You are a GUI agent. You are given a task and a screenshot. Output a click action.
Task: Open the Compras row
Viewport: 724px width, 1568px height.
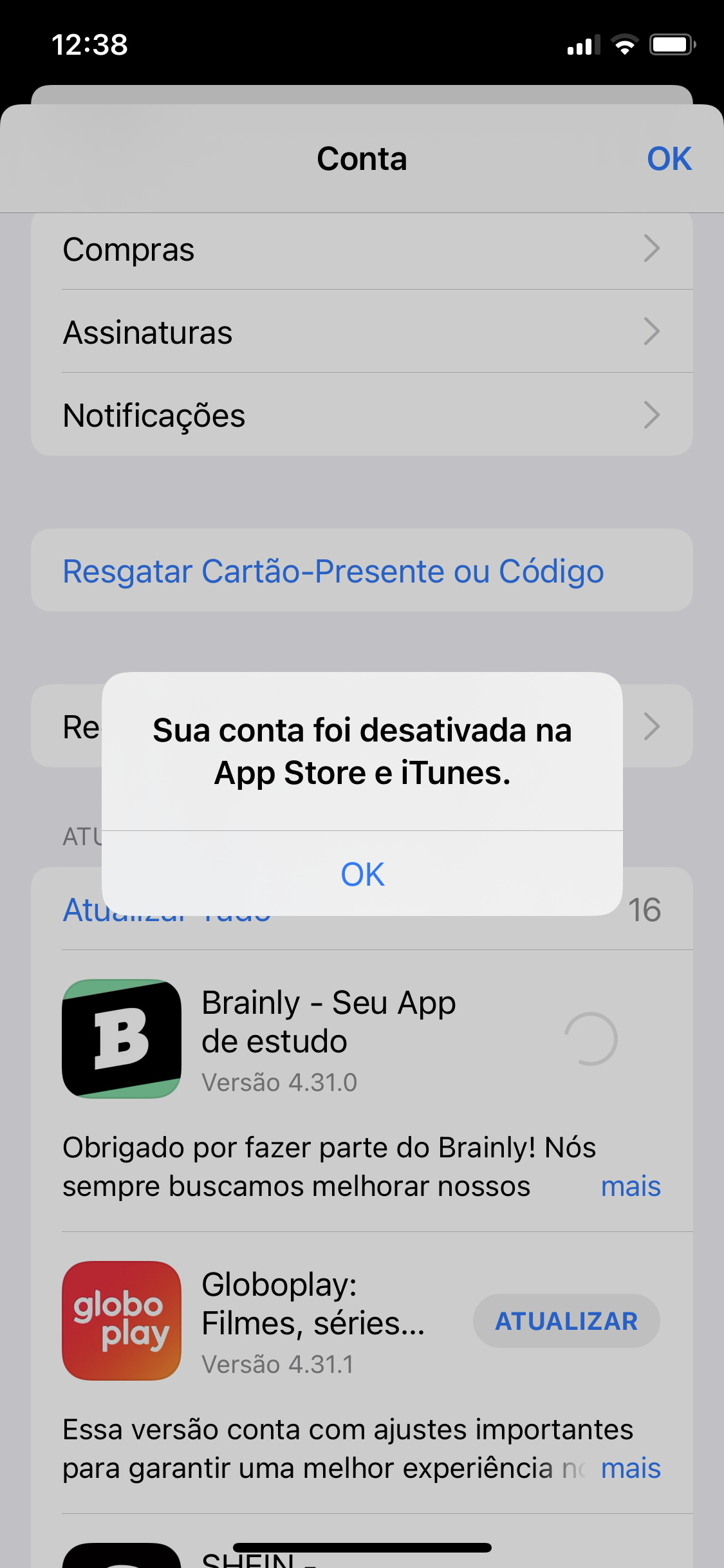[x=362, y=249]
